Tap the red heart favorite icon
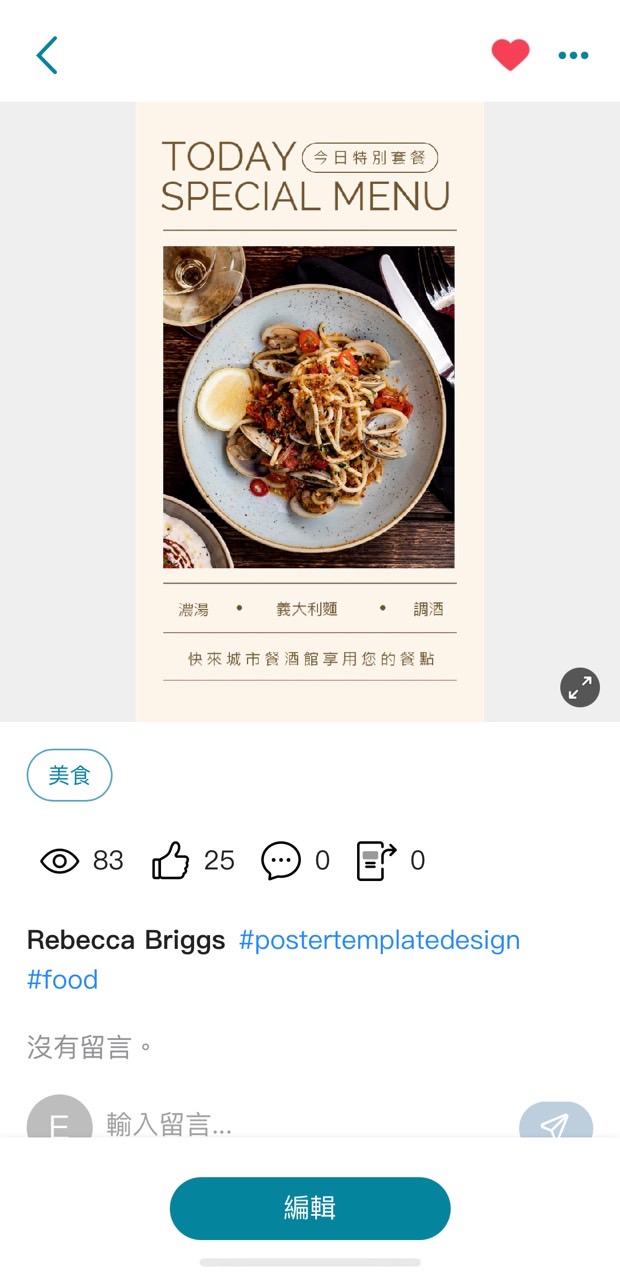620x1280 pixels. pos(510,55)
